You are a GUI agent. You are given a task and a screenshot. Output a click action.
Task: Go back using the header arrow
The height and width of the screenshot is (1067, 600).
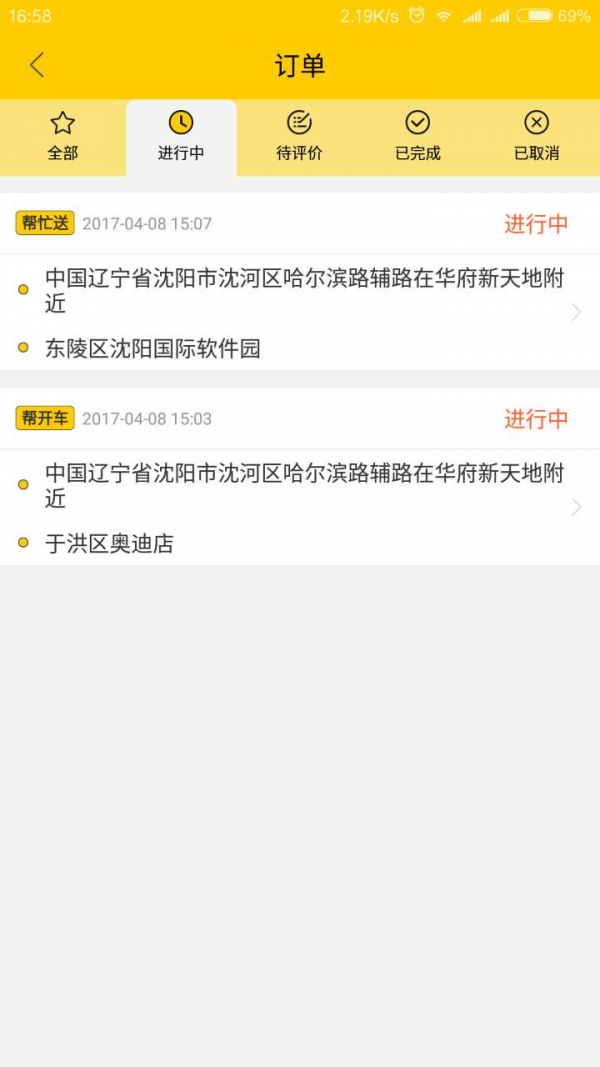tap(37, 65)
